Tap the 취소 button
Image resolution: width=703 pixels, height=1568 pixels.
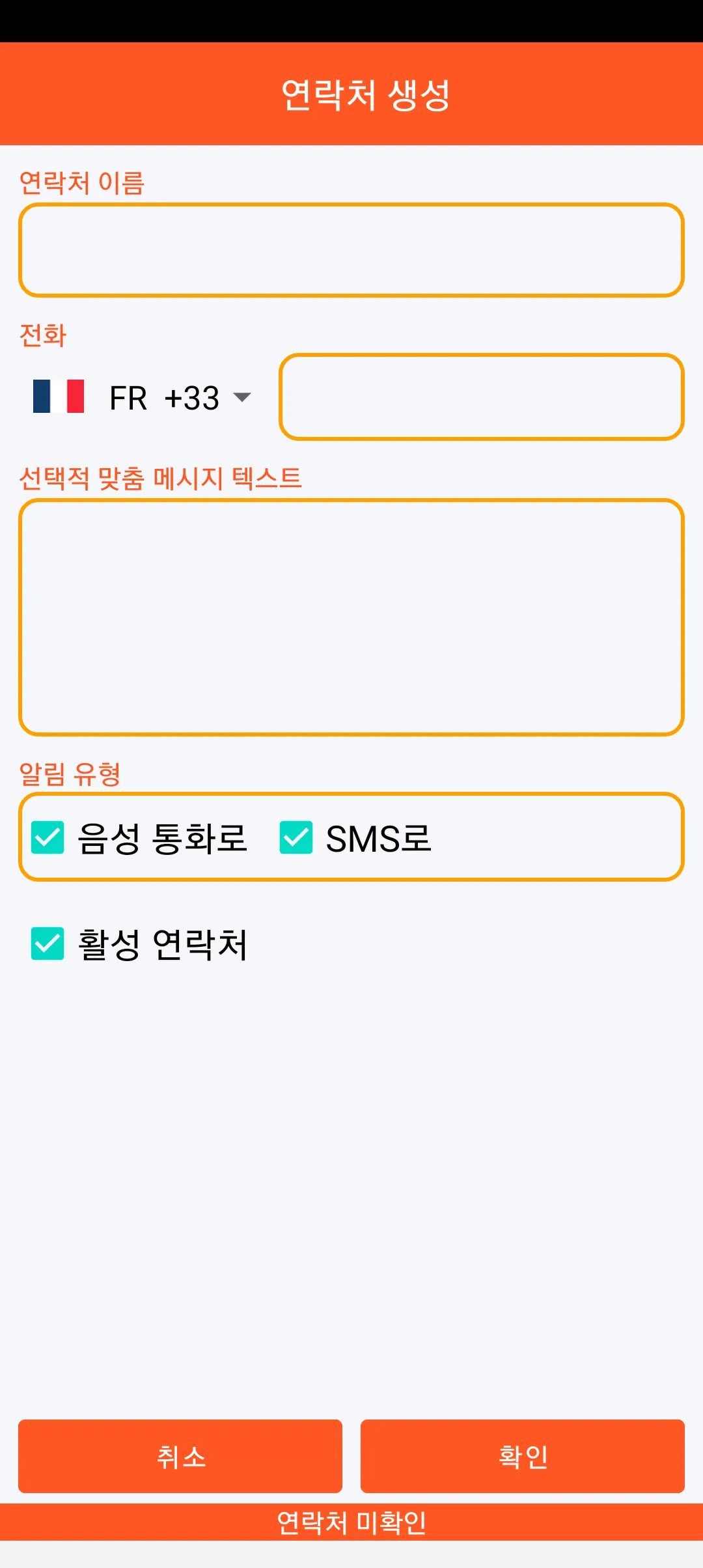click(x=180, y=1456)
